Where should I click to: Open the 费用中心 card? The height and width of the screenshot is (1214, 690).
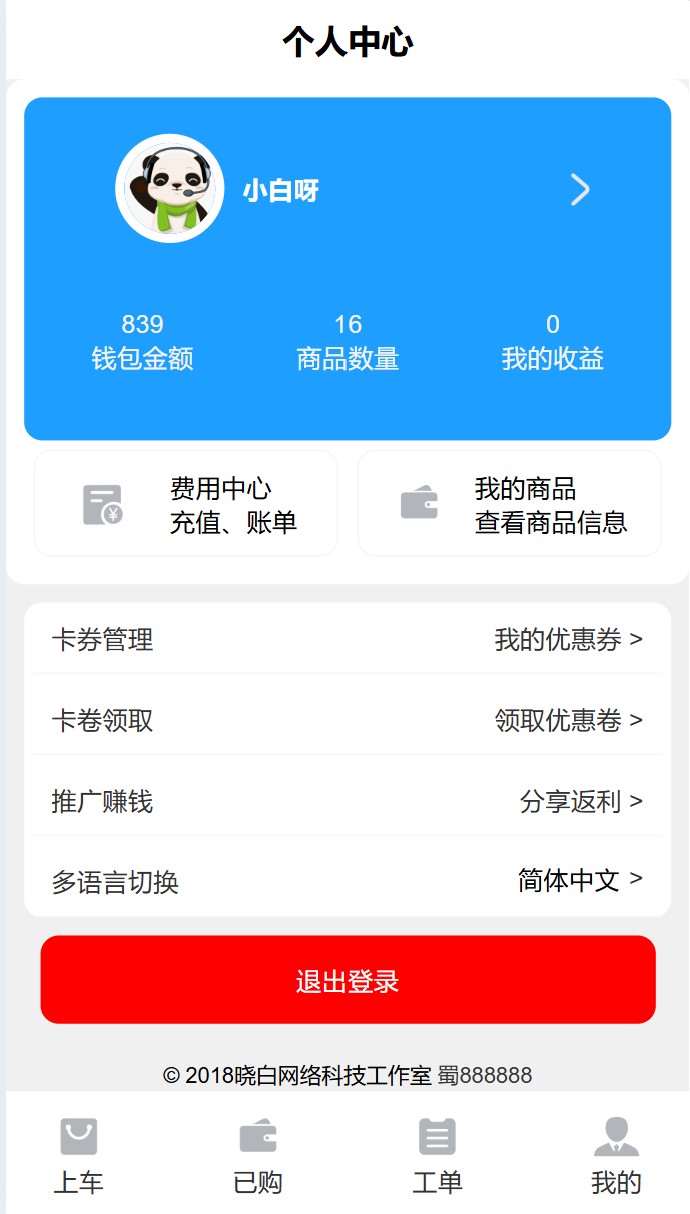point(186,503)
